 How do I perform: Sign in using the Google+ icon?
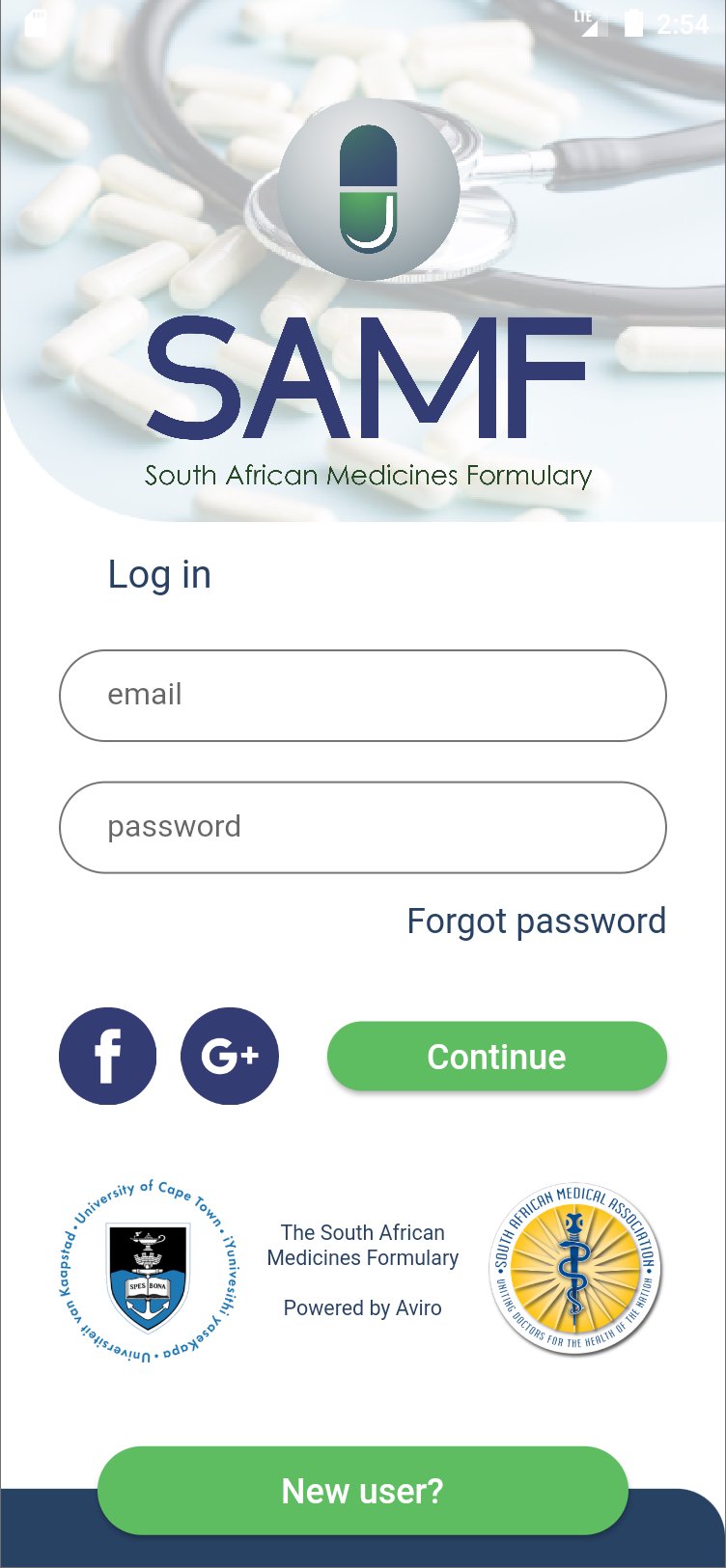[229, 1056]
